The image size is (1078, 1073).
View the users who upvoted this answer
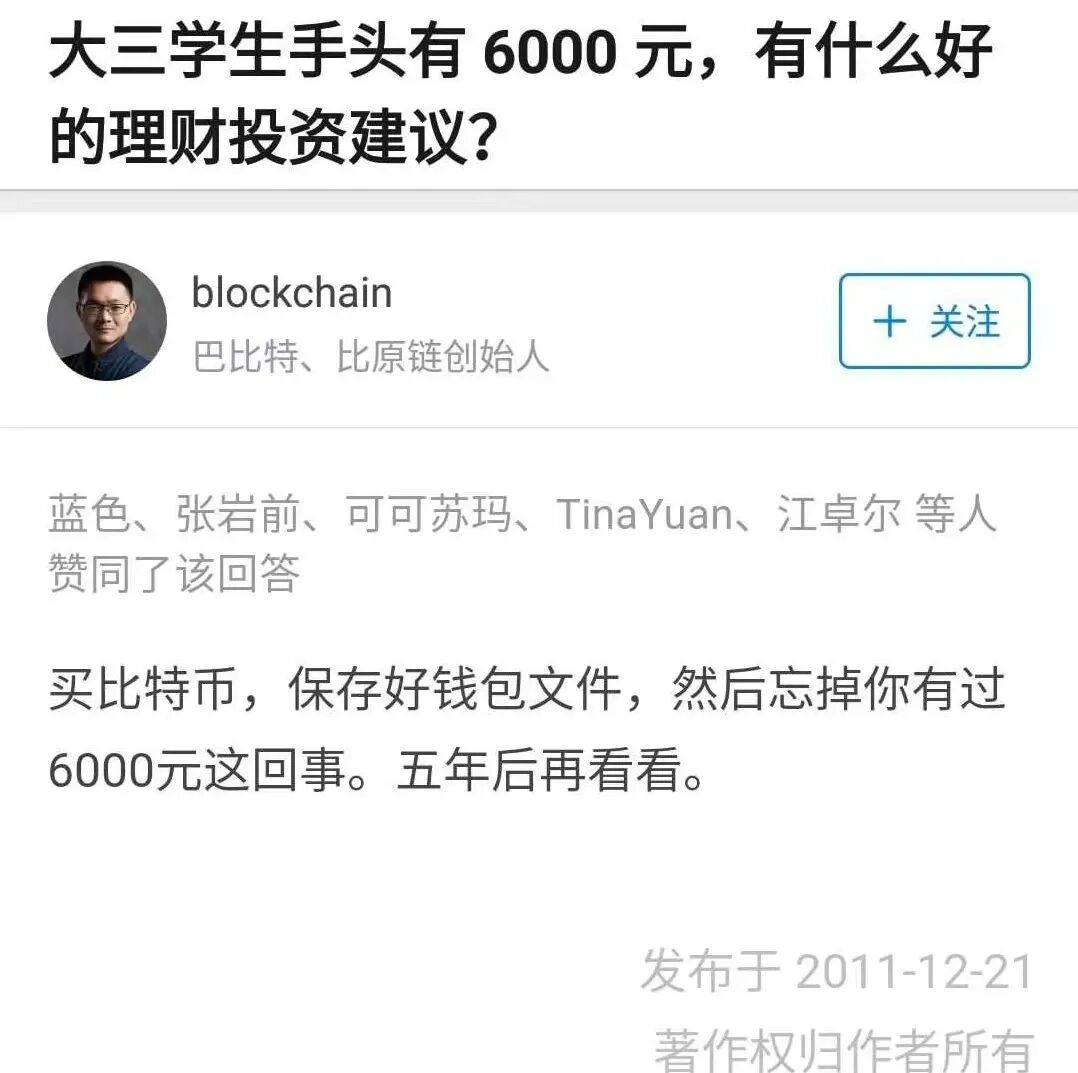(x=522, y=544)
